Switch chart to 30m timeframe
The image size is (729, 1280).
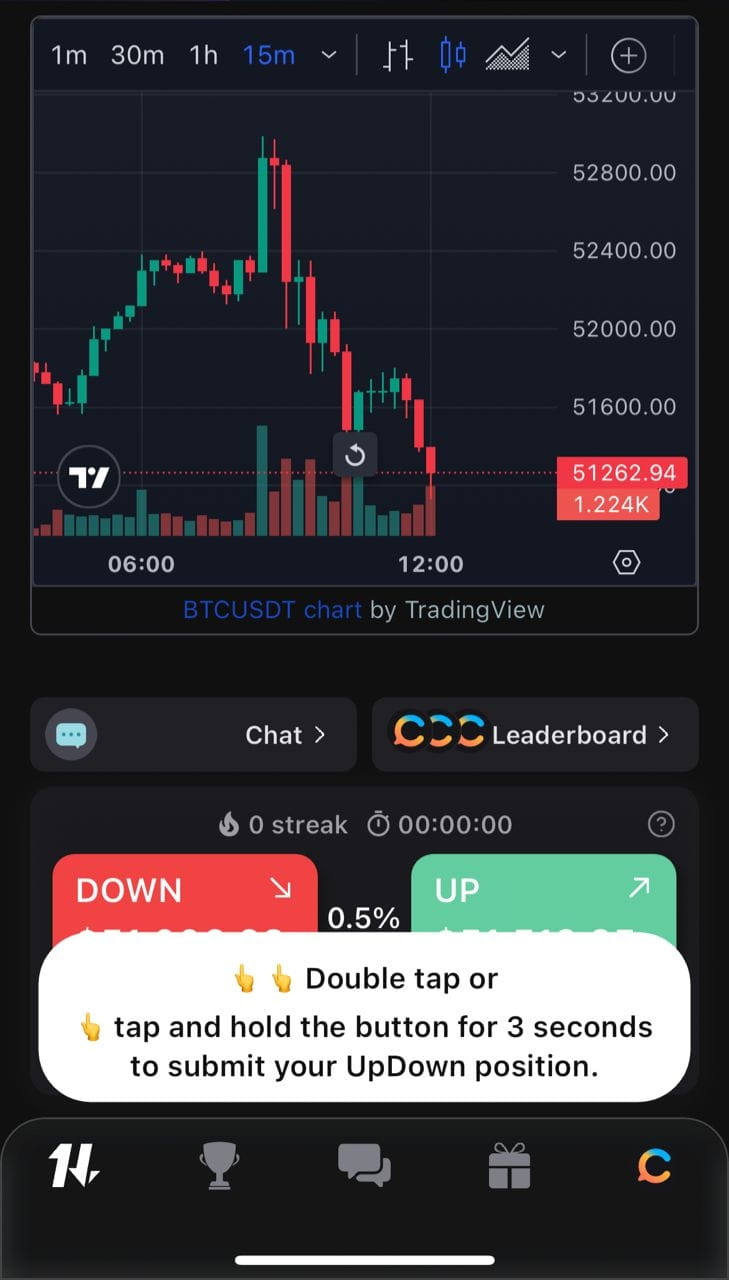[x=137, y=56]
